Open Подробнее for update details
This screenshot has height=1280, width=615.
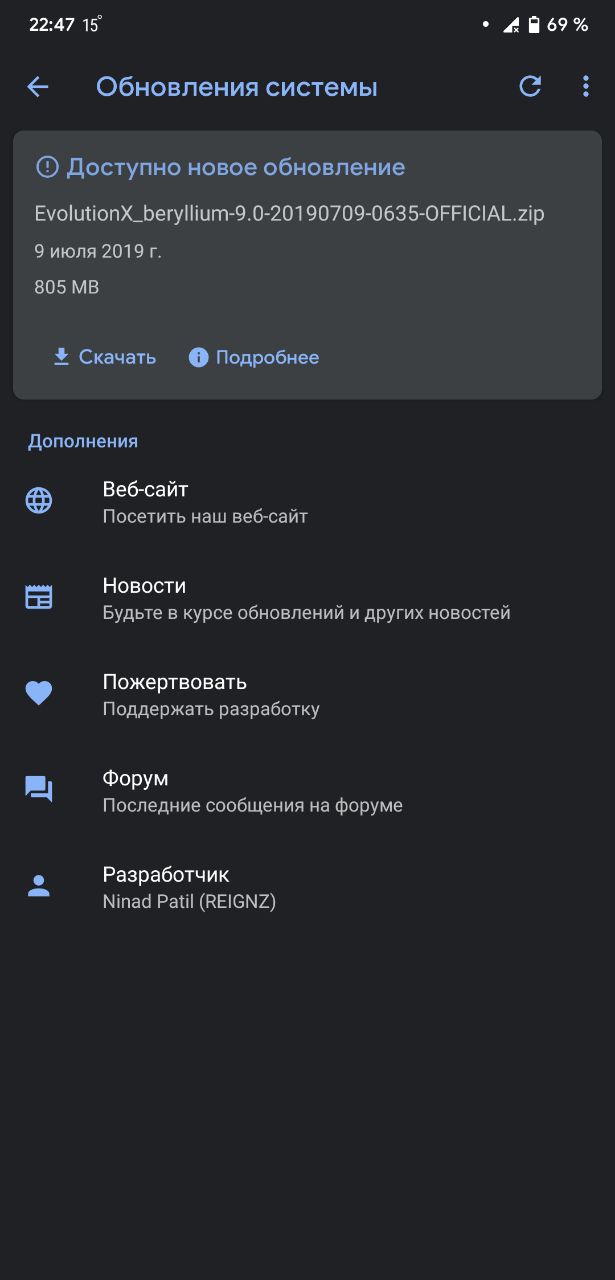click(254, 357)
